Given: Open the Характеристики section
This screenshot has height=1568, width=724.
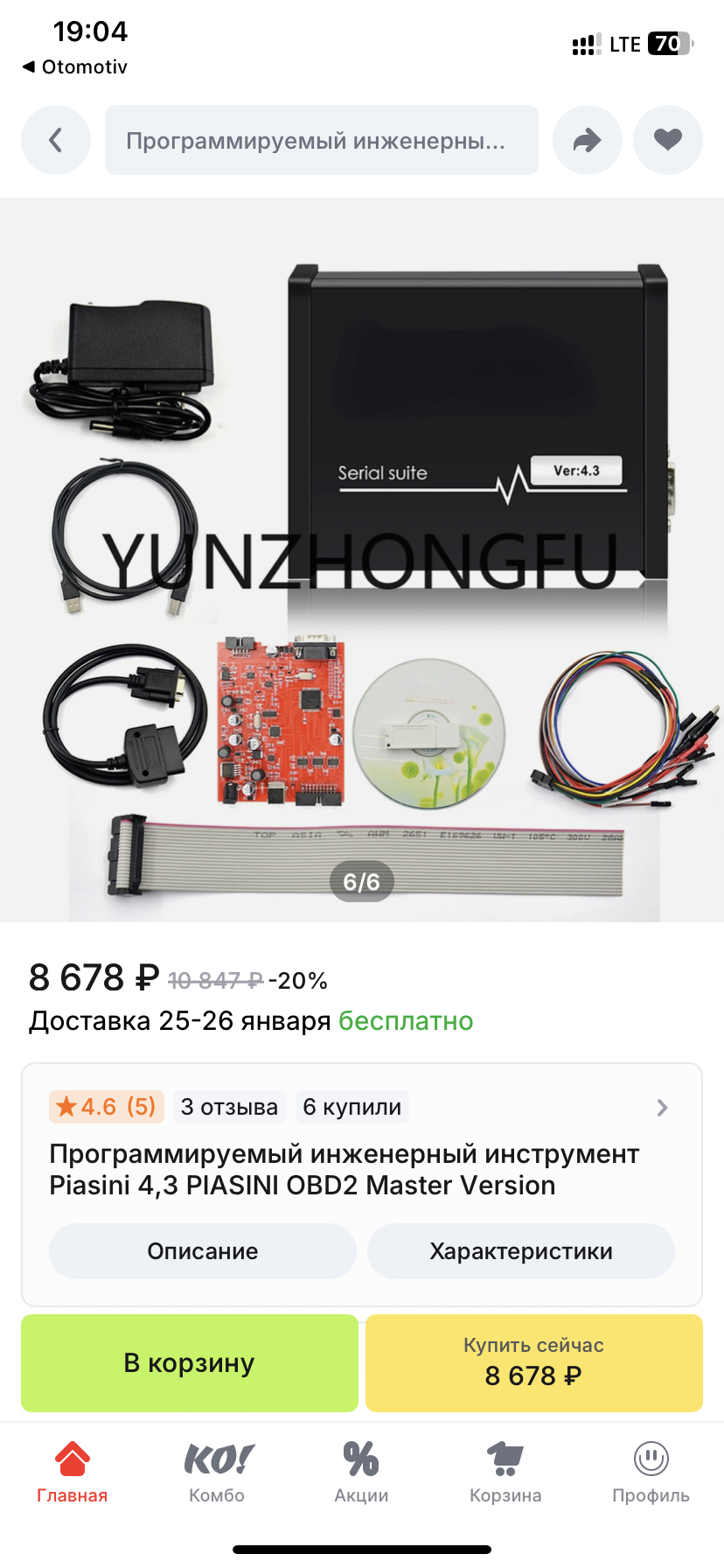Looking at the screenshot, I should [x=521, y=1251].
